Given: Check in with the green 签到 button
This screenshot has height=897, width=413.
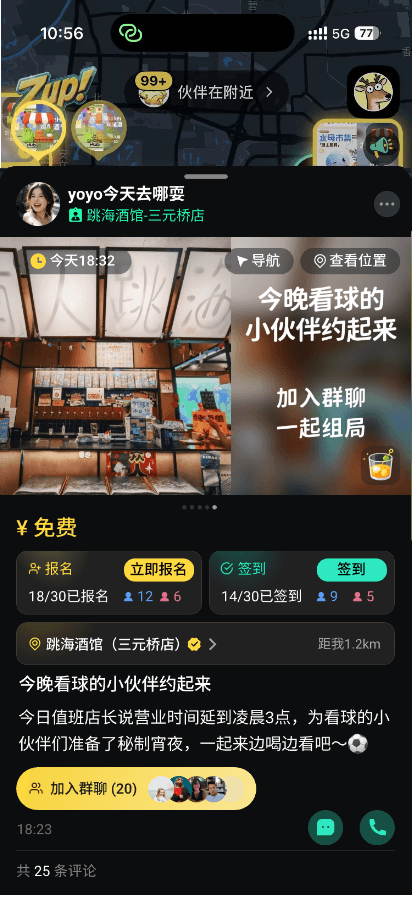Looking at the screenshot, I should tap(352, 569).
